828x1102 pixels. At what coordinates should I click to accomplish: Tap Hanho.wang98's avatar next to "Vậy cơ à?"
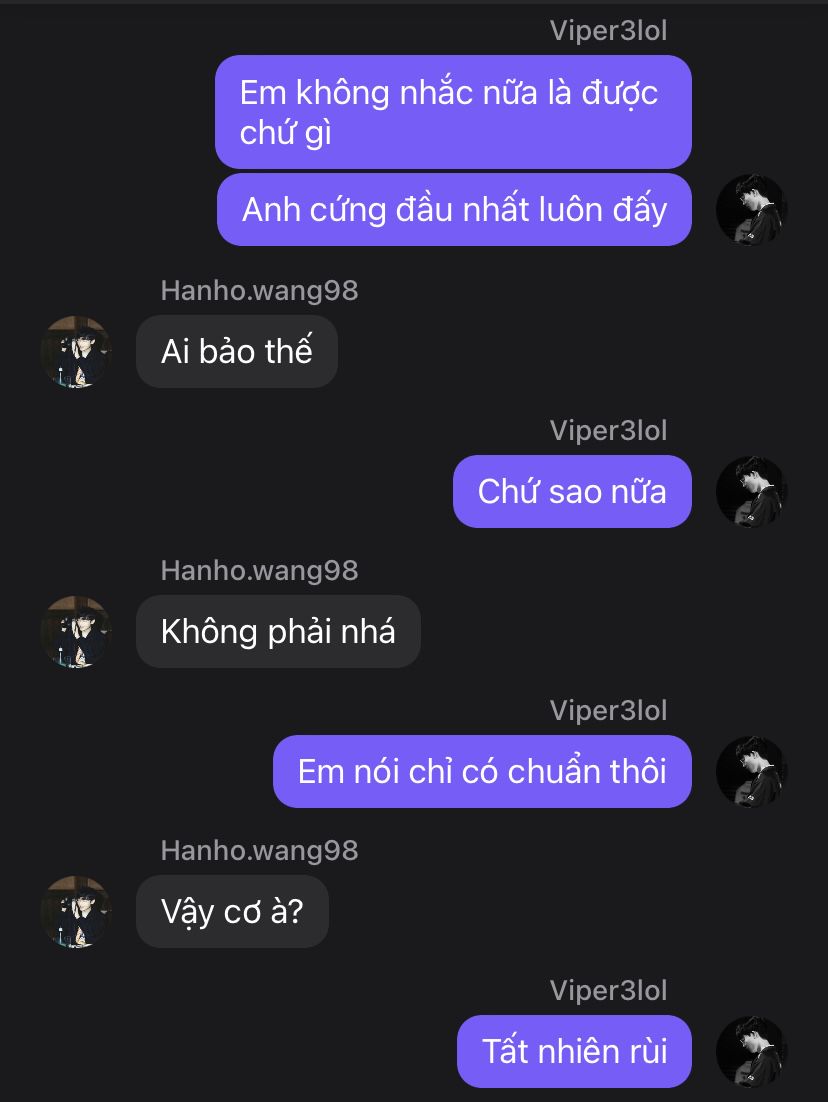[75, 911]
